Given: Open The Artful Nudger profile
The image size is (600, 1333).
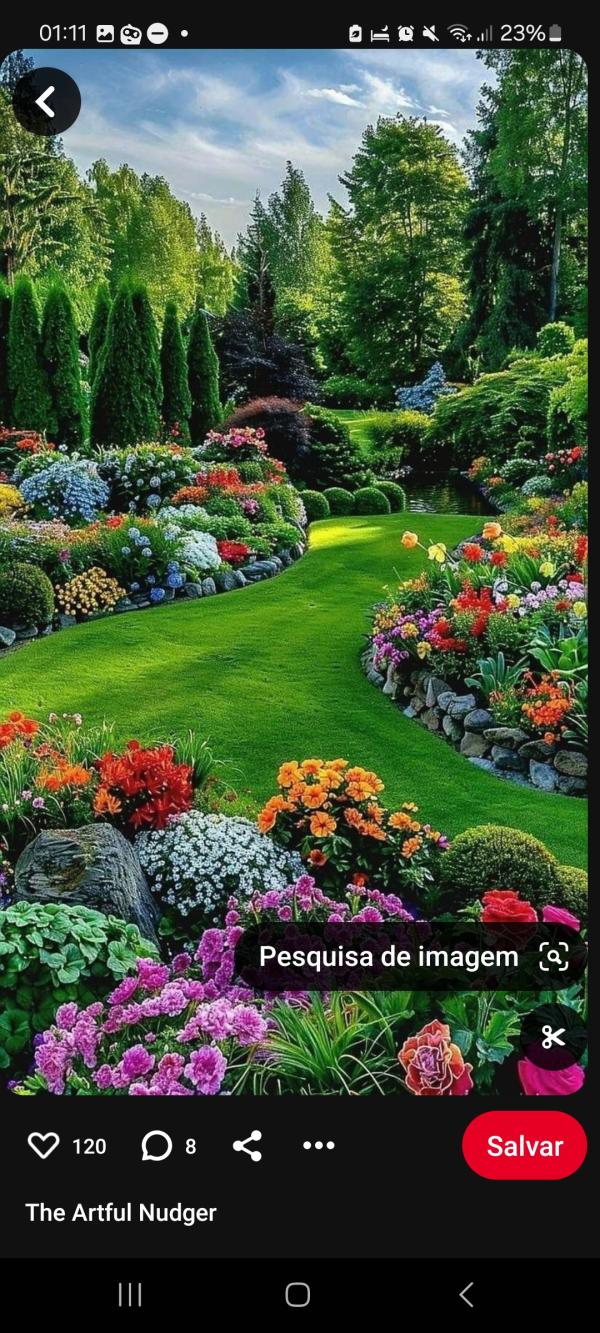Looking at the screenshot, I should (x=121, y=1213).
